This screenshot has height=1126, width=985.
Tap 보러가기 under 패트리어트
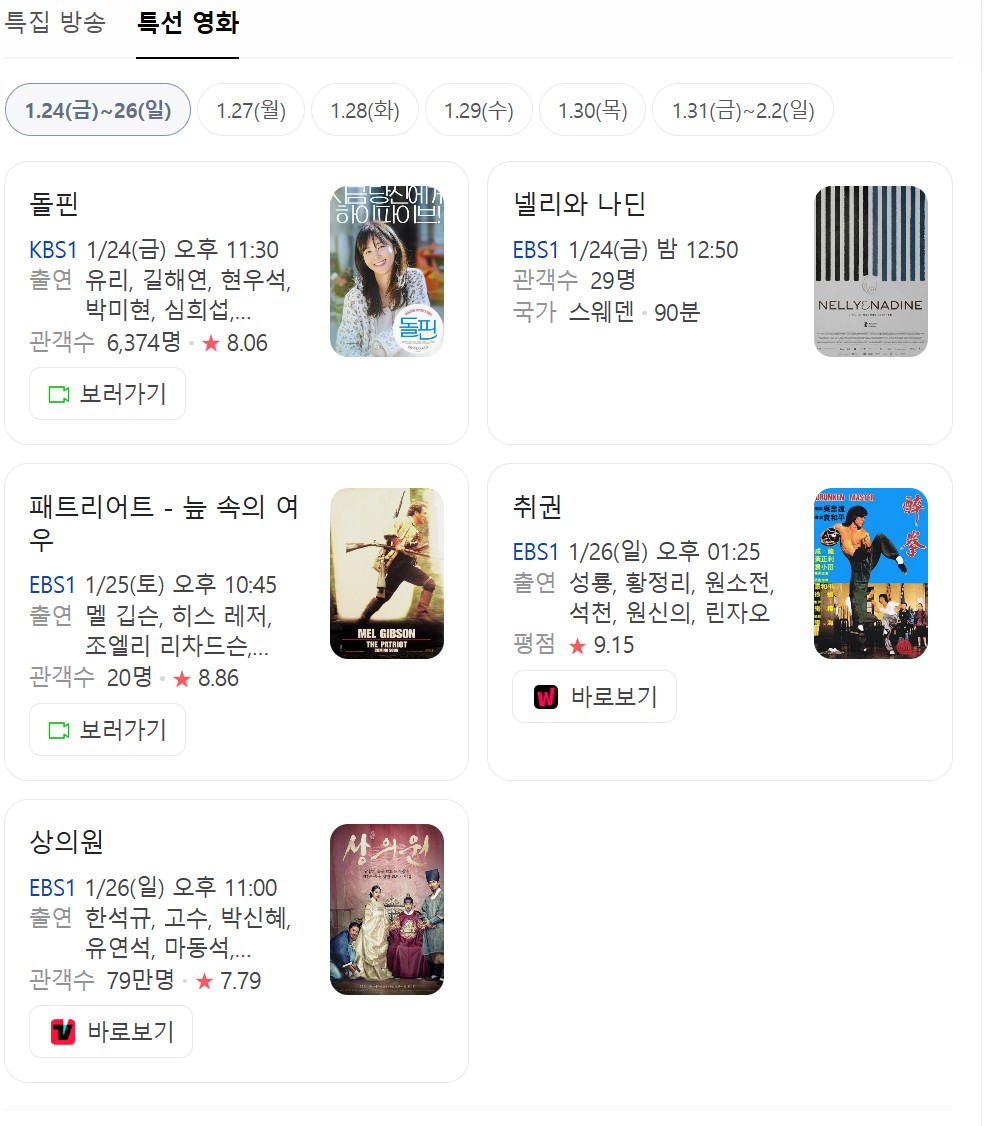[107, 730]
